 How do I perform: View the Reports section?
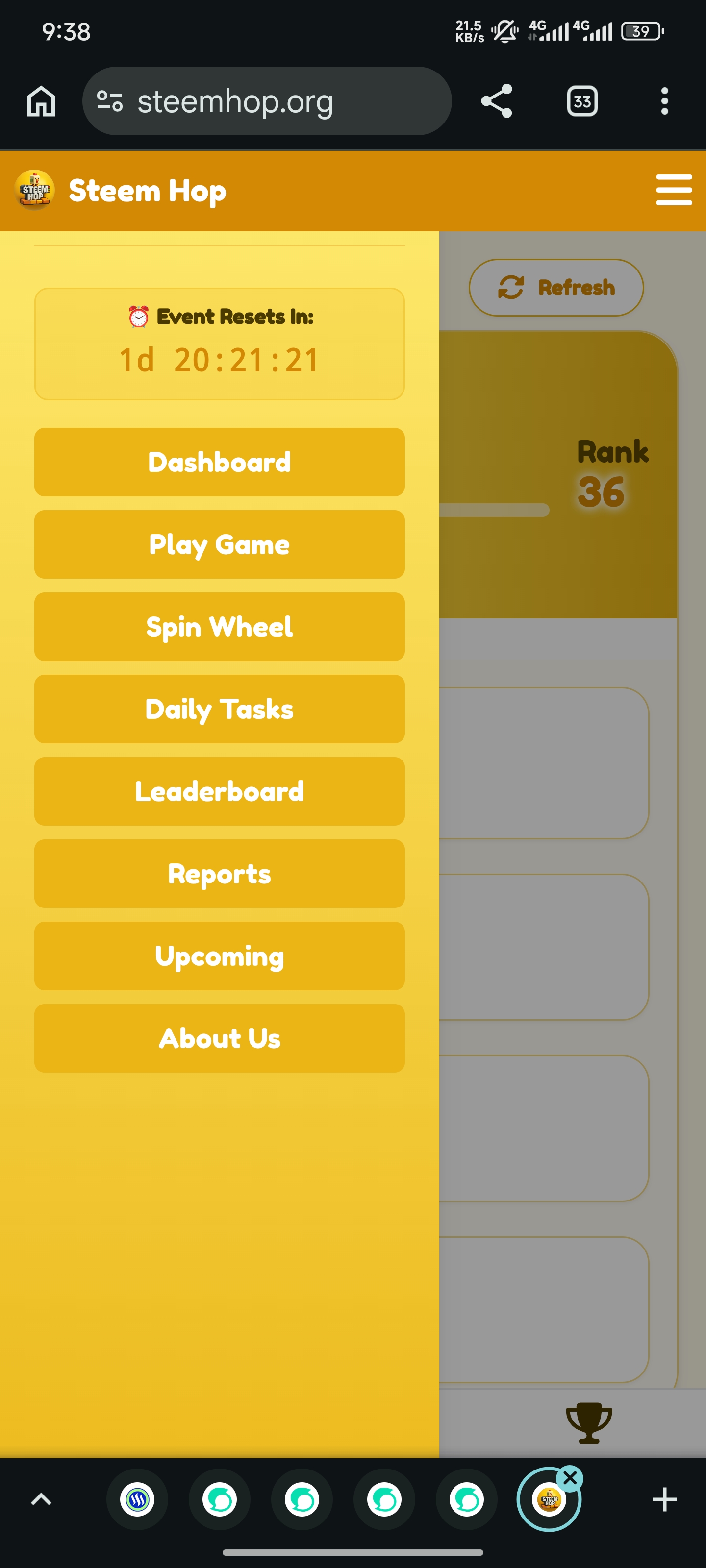pyautogui.click(x=219, y=874)
